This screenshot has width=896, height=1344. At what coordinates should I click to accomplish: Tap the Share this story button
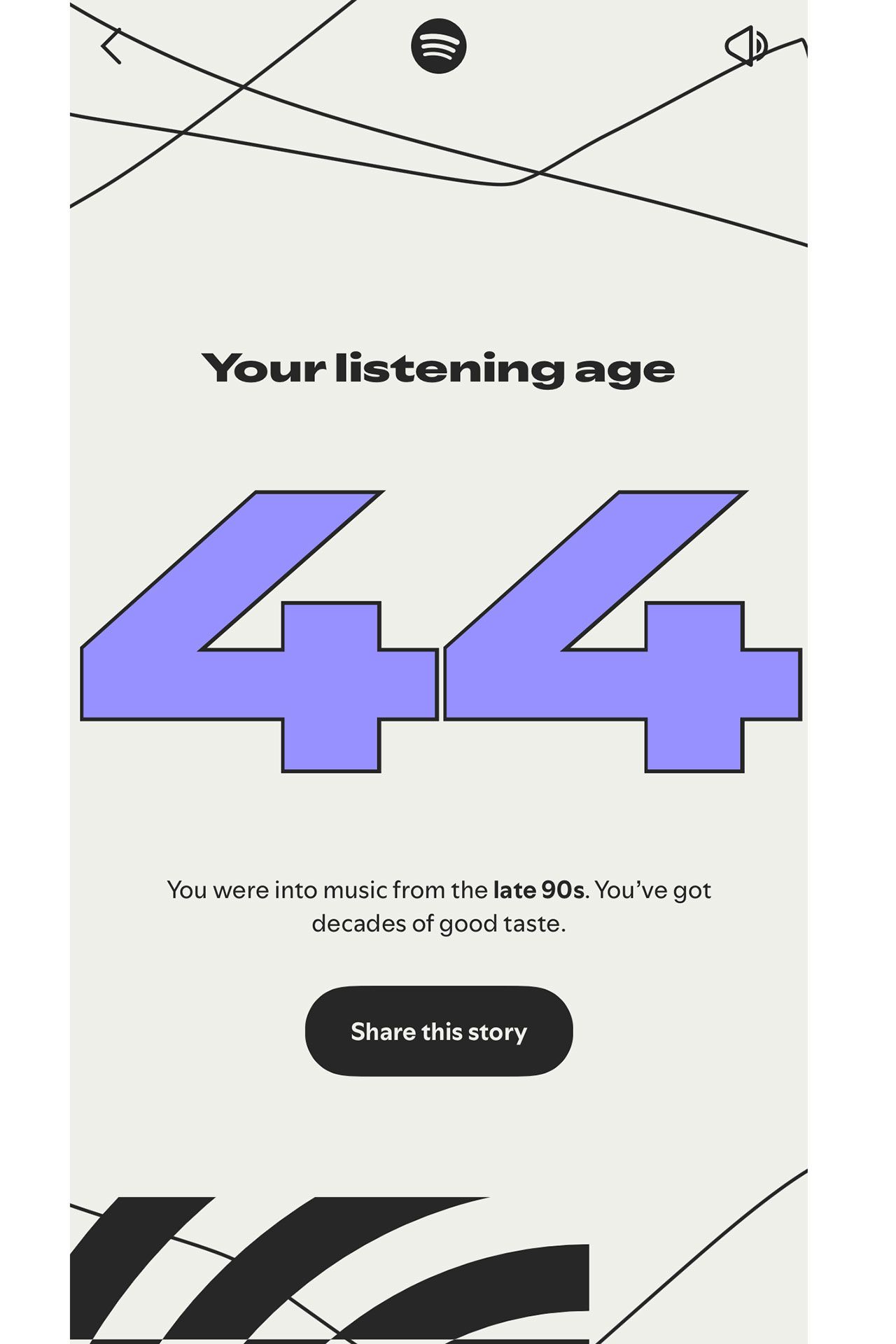pyautogui.click(x=439, y=1031)
